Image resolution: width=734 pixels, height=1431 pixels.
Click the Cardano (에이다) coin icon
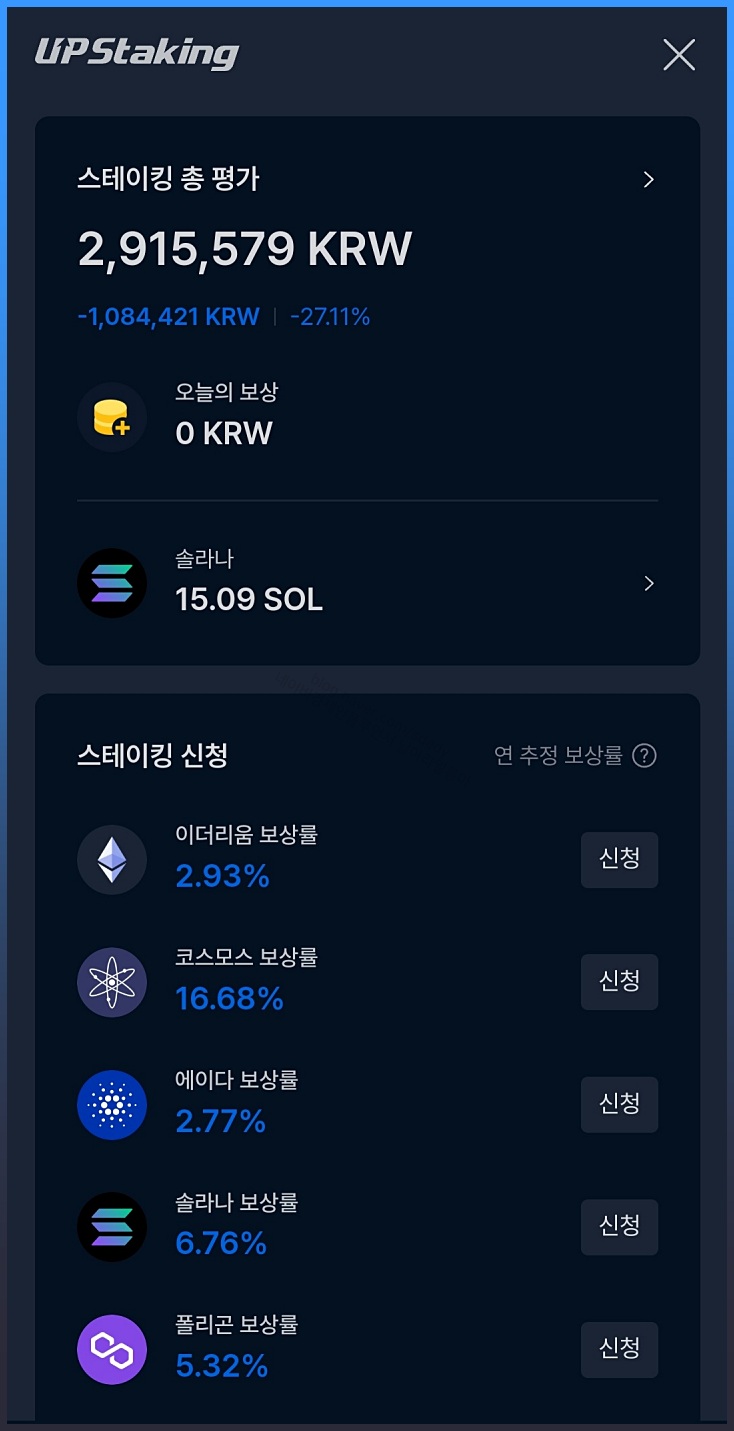[112, 1104]
